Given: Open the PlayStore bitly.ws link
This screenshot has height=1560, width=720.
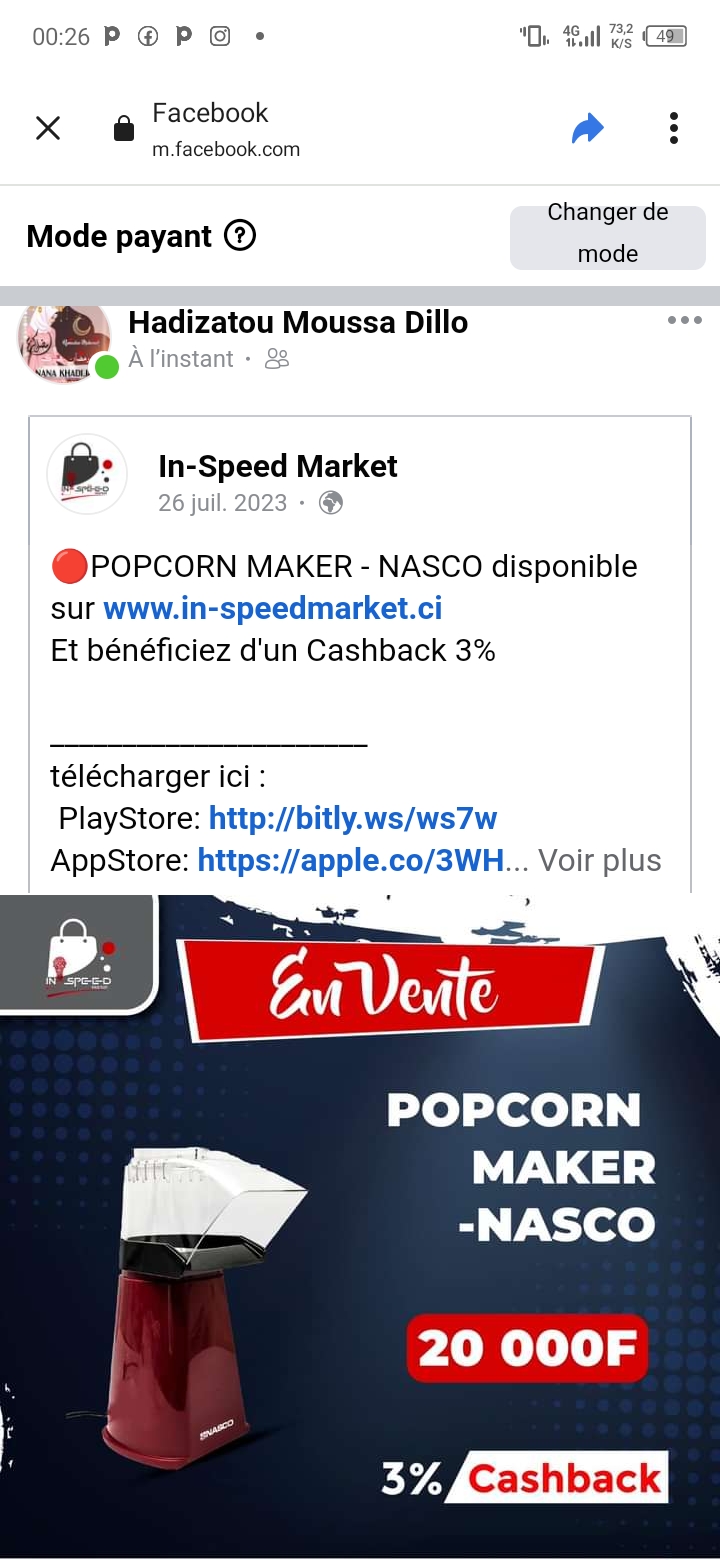Looking at the screenshot, I should [x=353, y=818].
